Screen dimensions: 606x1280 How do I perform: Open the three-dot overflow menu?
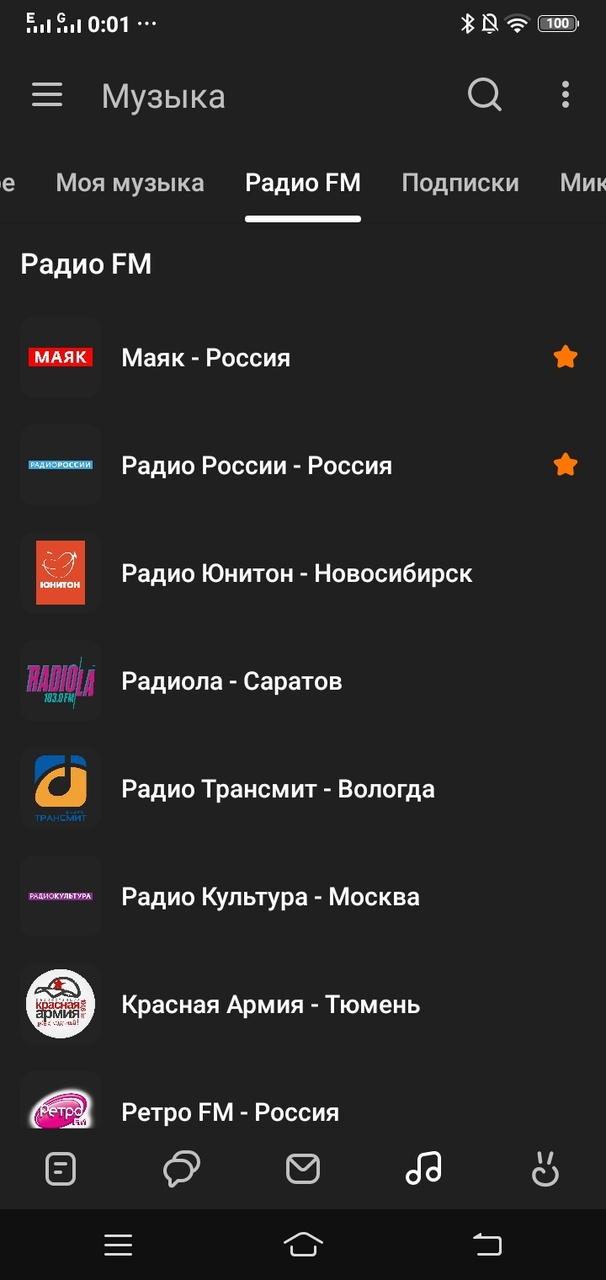[x=565, y=96]
